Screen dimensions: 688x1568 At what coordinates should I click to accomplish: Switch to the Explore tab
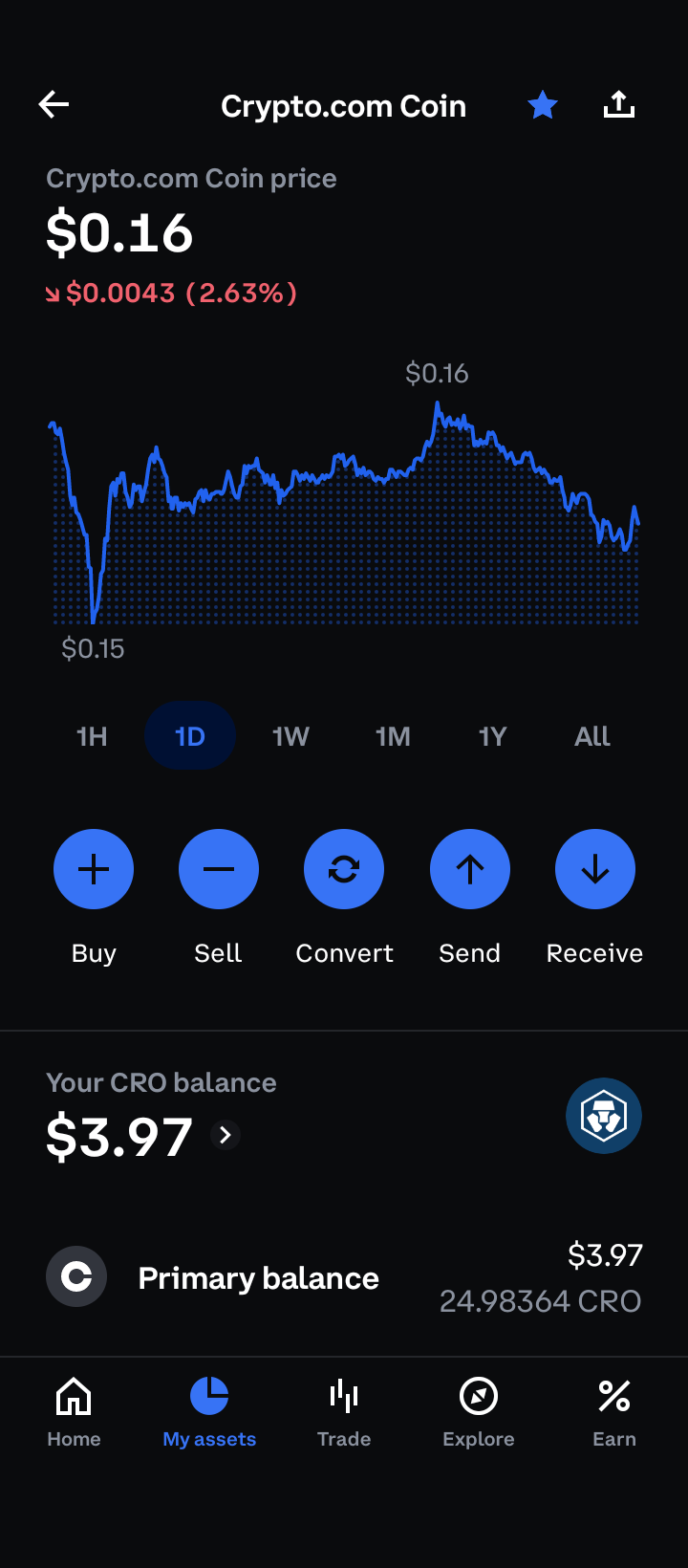pos(479,1412)
